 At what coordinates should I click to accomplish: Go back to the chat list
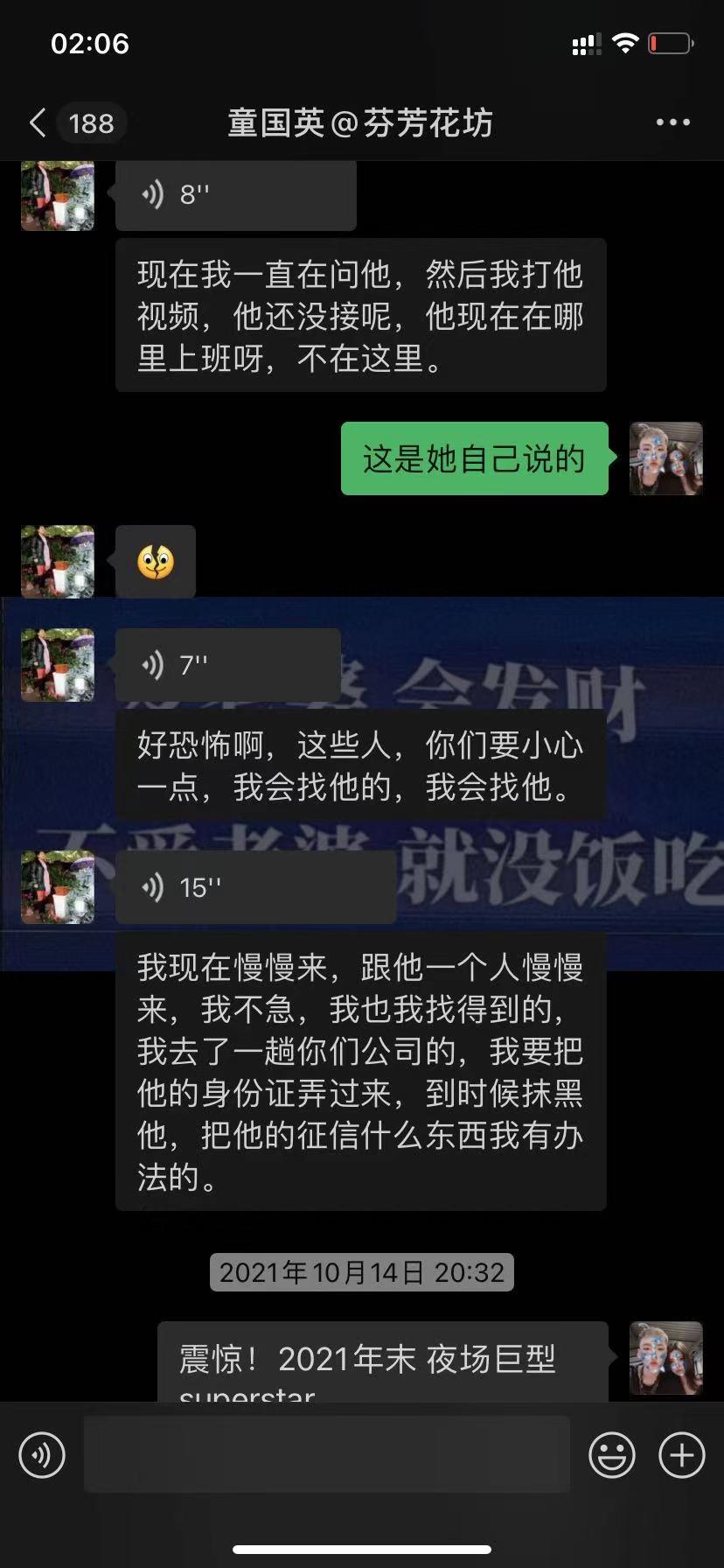(x=38, y=122)
